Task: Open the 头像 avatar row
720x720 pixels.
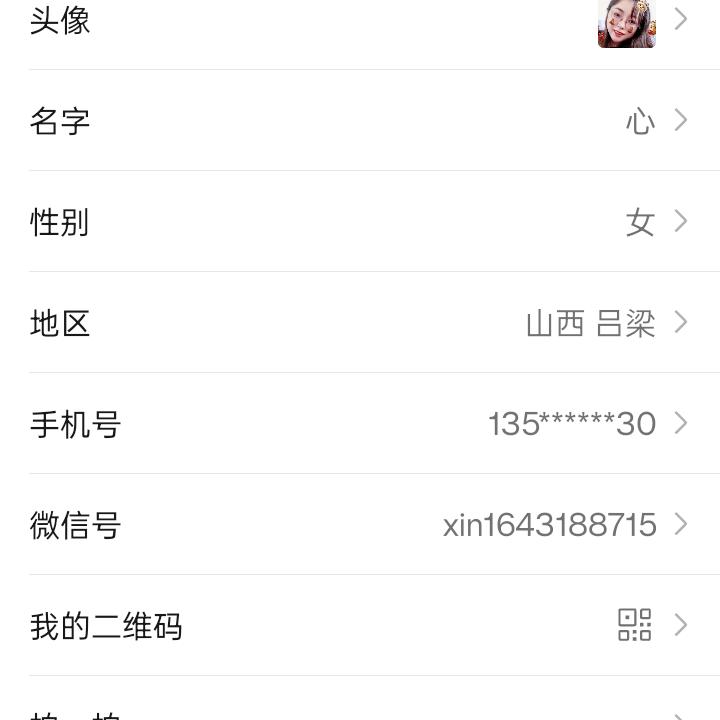Action: tap(360, 22)
